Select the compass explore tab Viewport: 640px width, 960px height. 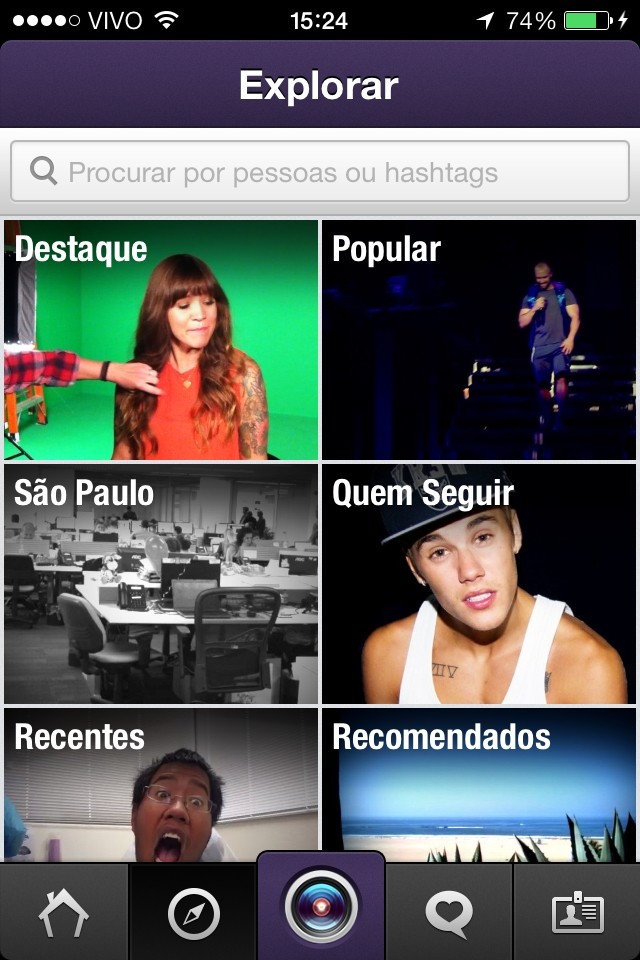[x=193, y=912]
